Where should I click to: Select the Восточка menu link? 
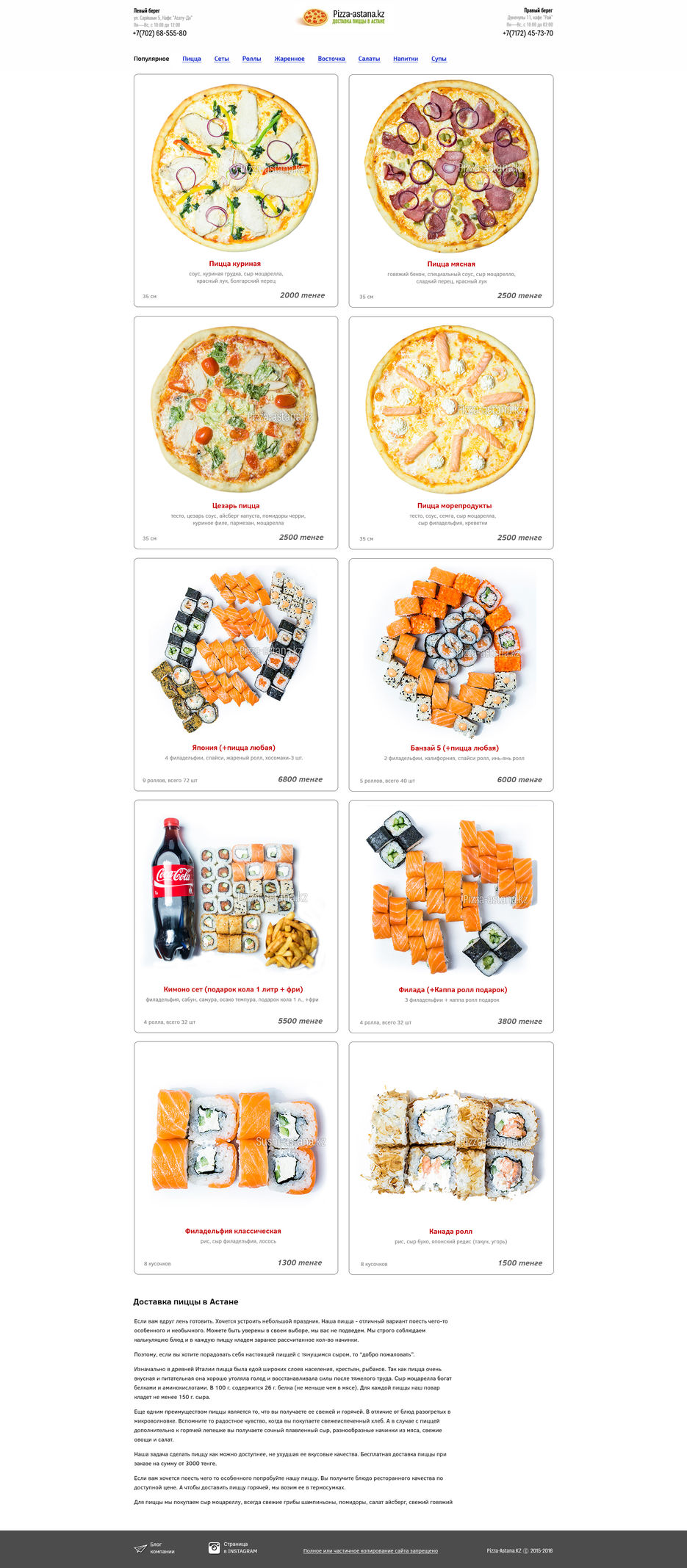pos(331,59)
